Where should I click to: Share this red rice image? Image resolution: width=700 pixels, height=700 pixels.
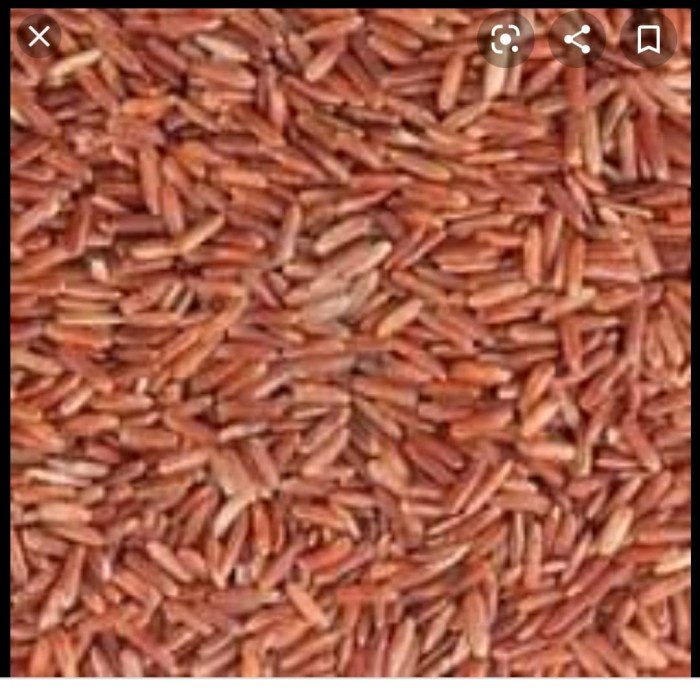pyautogui.click(x=577, y=39)
